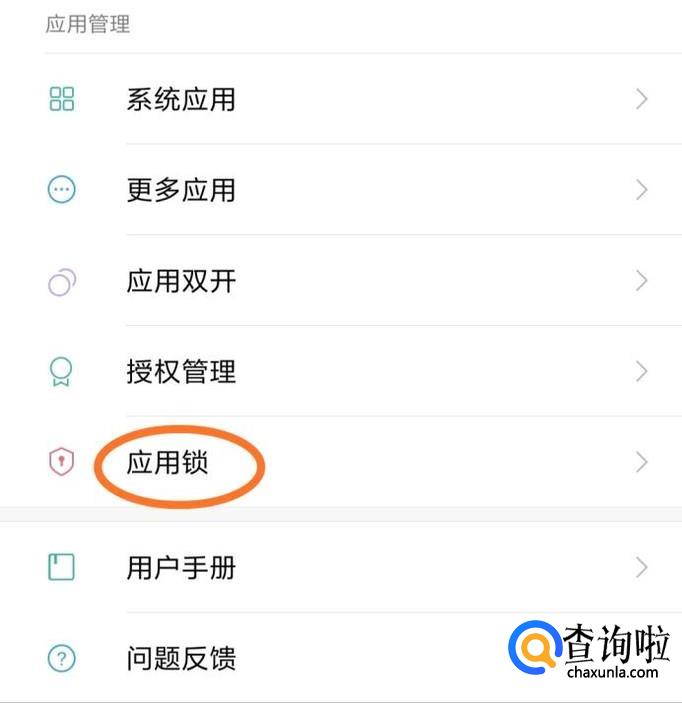Select the 应用锁 option
This screenshot has height=703, width=682.
pos(168,463)
